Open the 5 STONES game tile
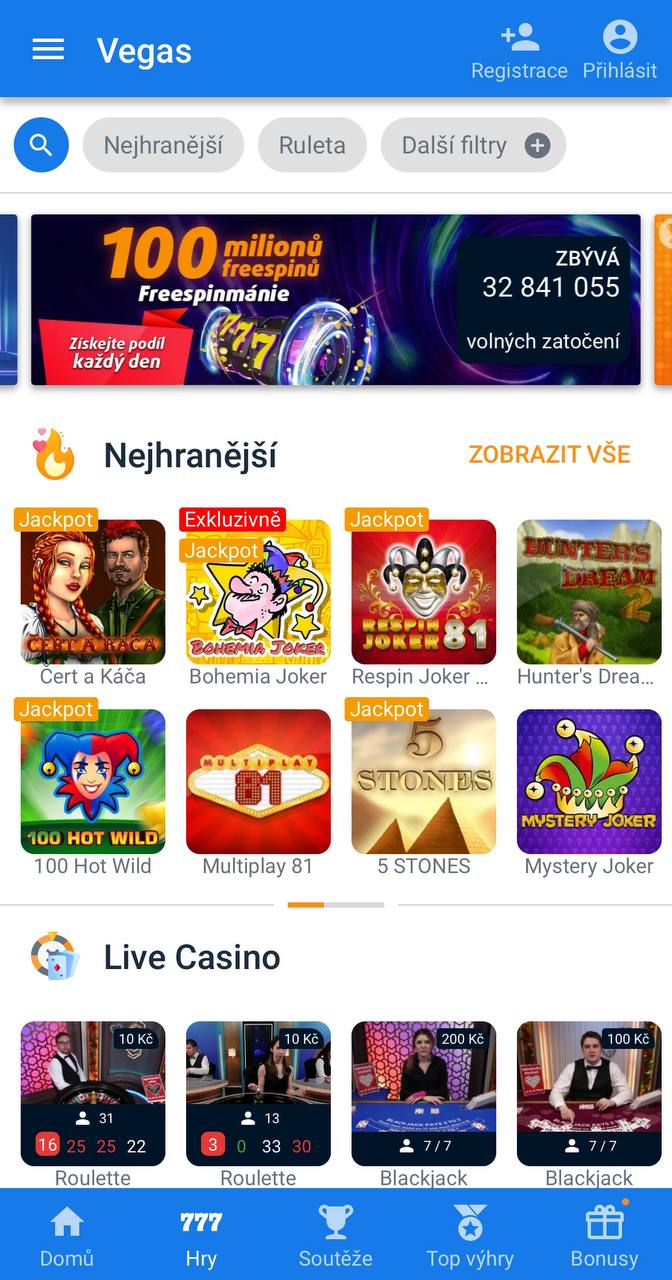The height and width of the screenshot is (1280, 672). [x=424, y=790]
